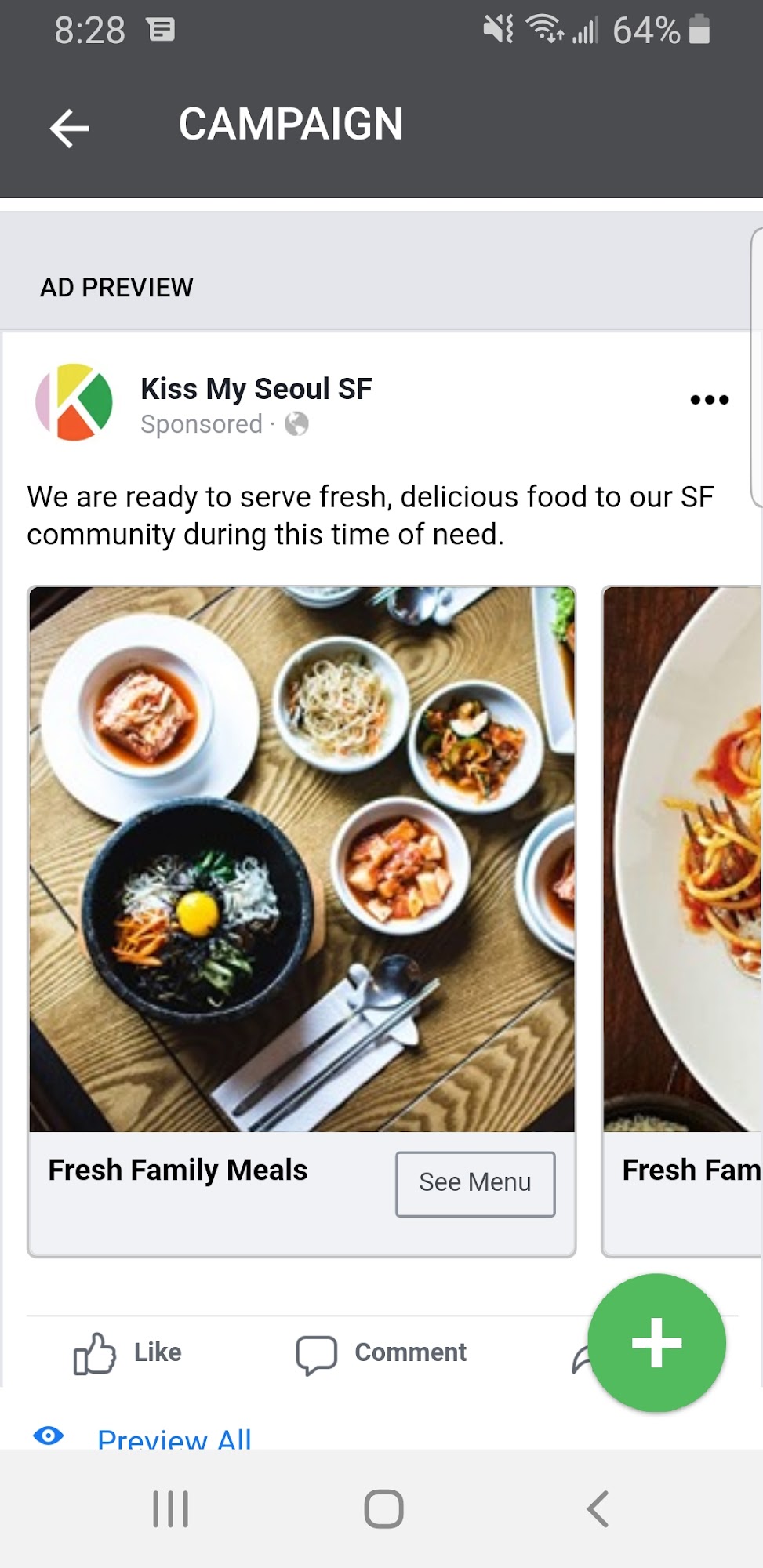Tap the See Menu button
Image resolution: width=763 pixels, height=1568 pixels.
tap(475, 1183)
